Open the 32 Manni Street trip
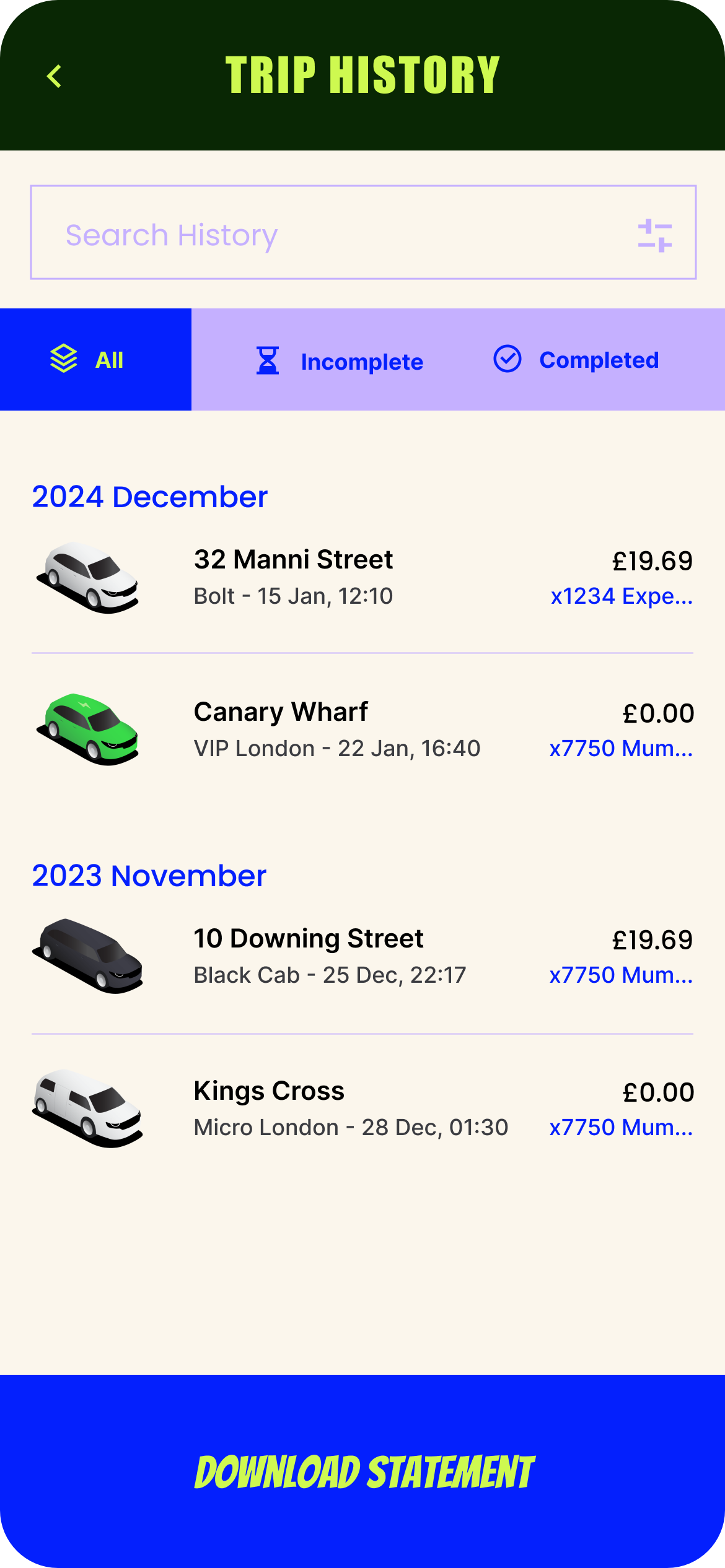This screenshot has width=725, height=1568. click(362, 577)
